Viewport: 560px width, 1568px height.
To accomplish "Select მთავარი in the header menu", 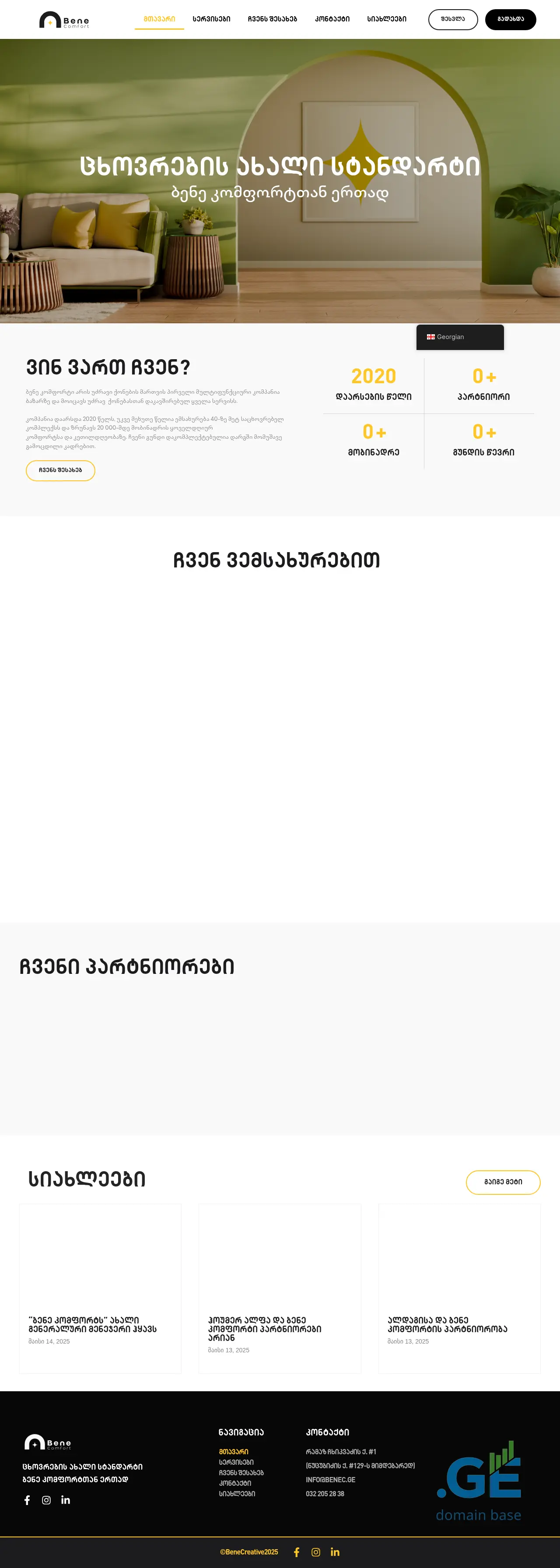I will [159, 19].
